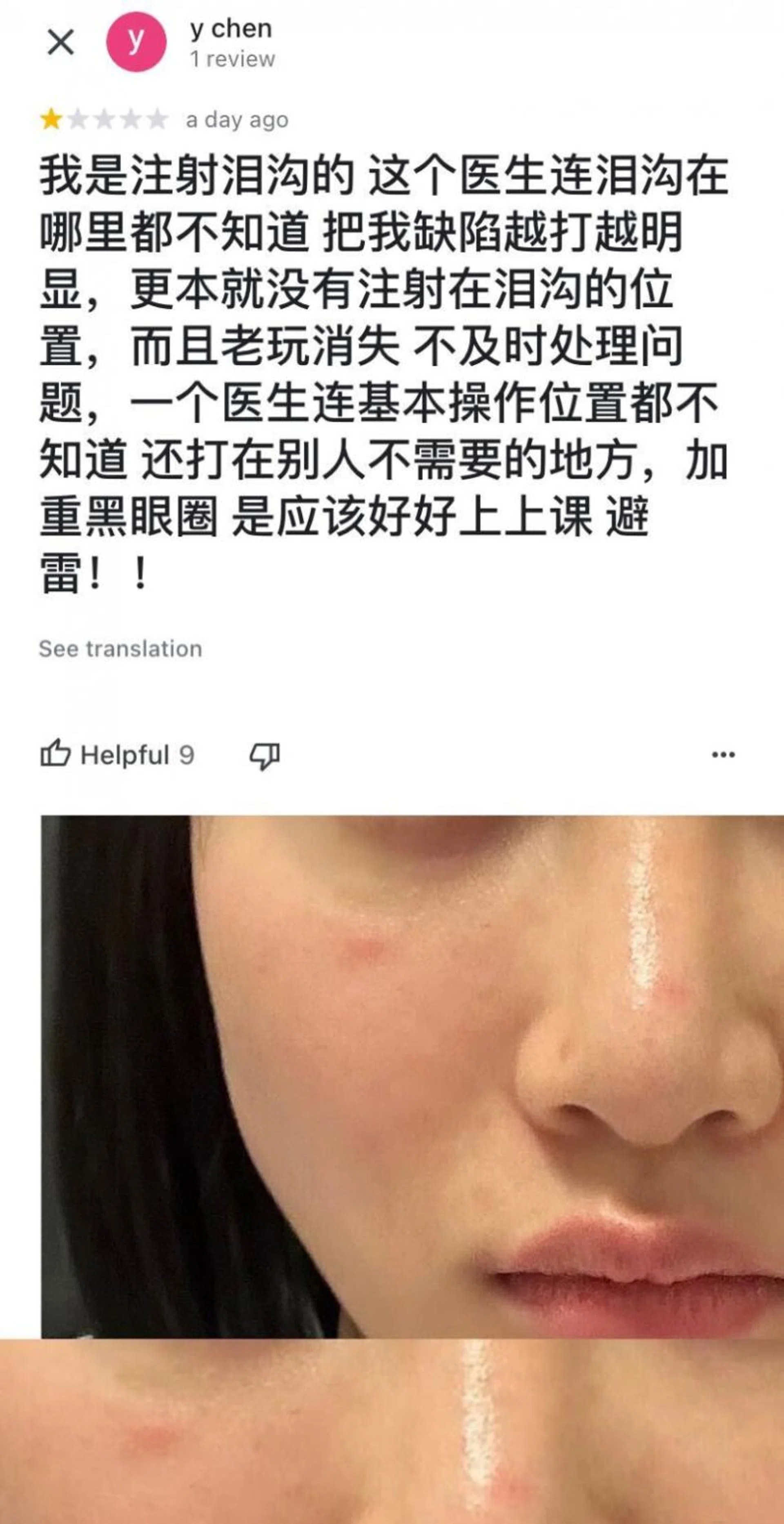The width and height of the screenshot is (784, 1524).
Task: Tap the thumbs-down icon
Action: pos(264,755)
